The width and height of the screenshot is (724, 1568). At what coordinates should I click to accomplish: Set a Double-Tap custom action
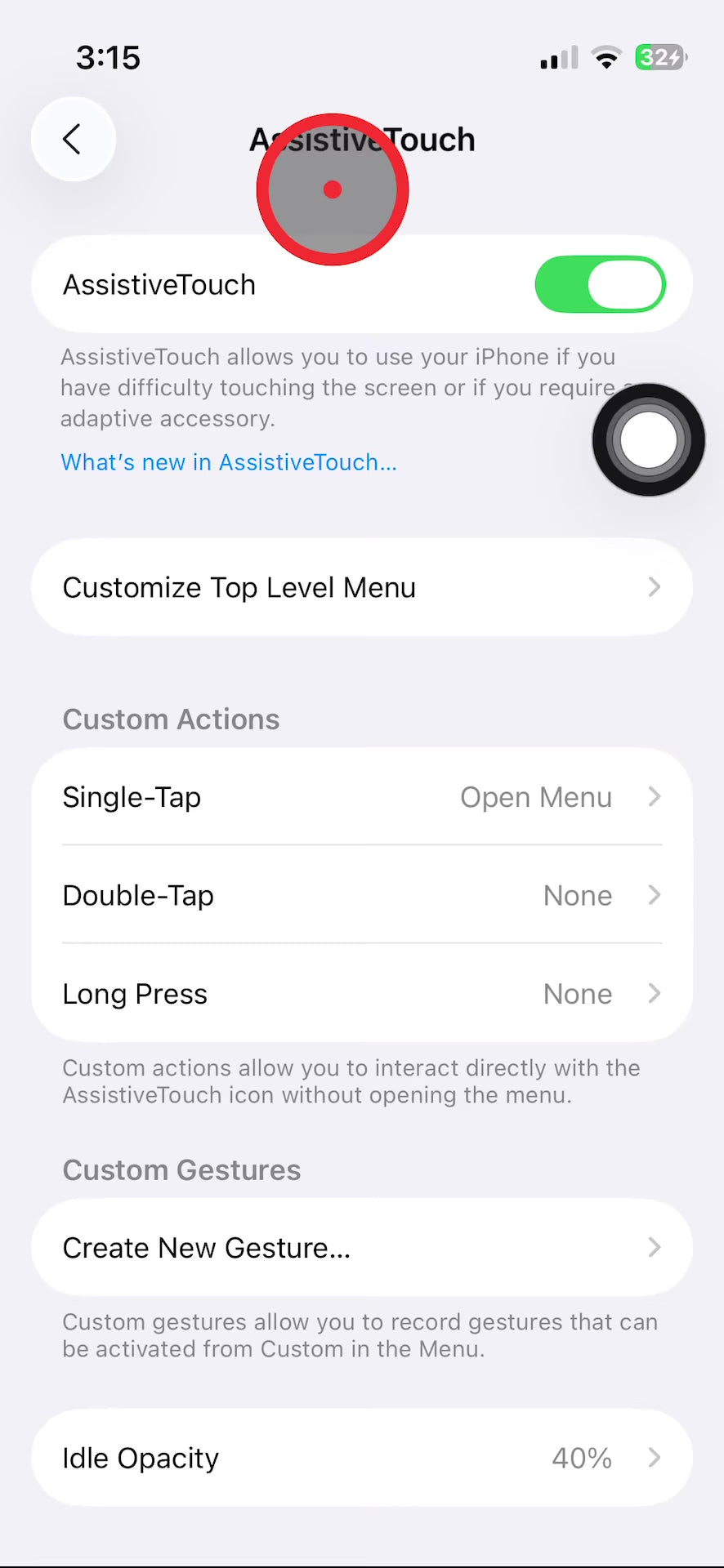coord(362,895)
